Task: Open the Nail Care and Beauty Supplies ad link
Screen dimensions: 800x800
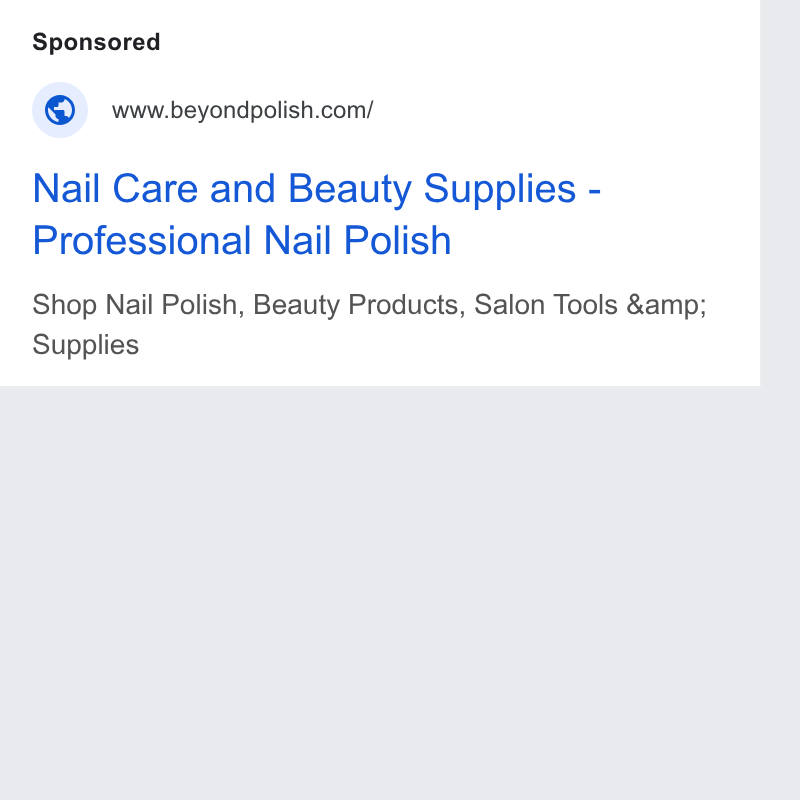Action: (316, 214)
